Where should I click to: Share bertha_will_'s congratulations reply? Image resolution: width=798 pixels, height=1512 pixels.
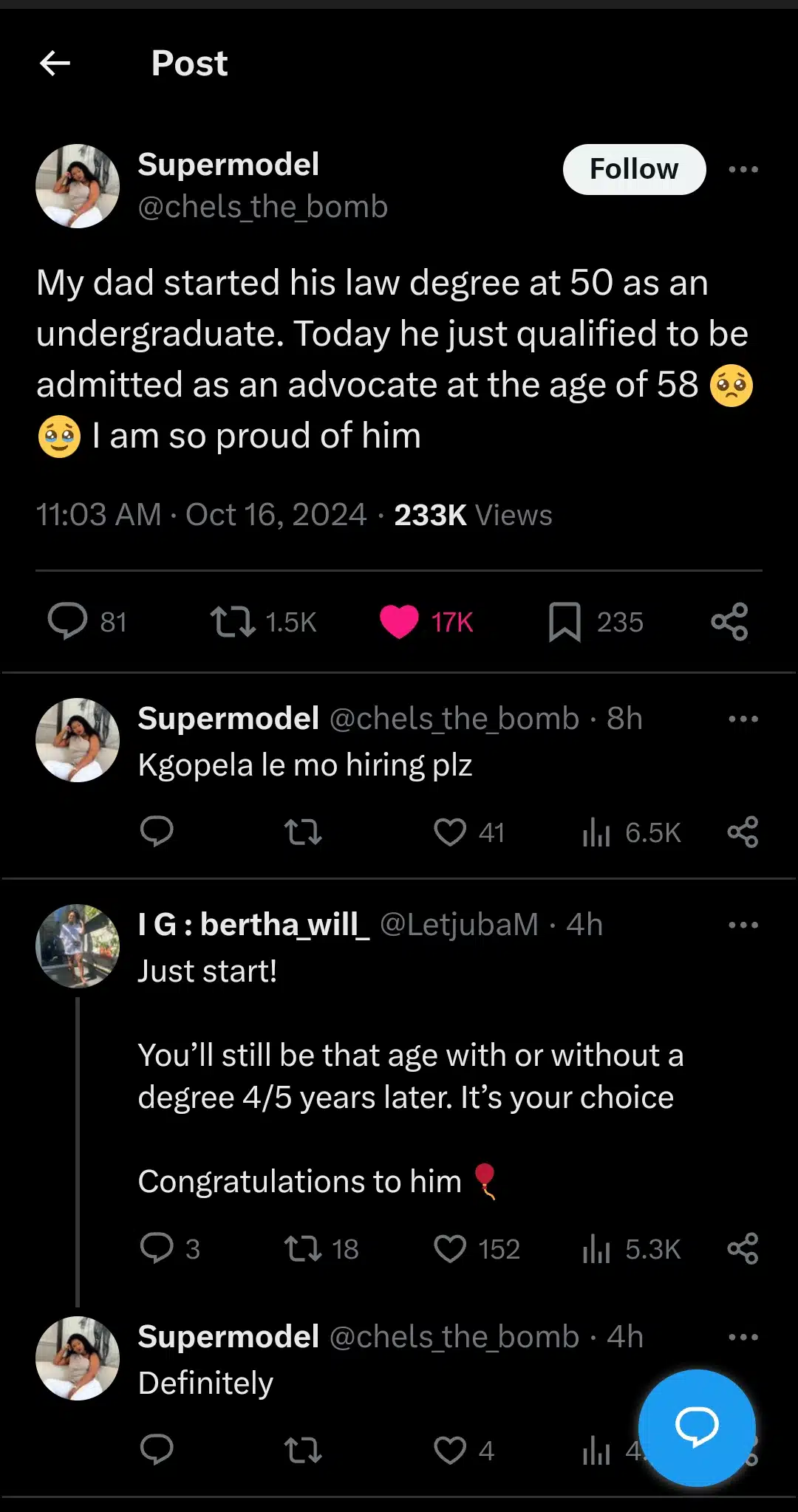click(x=743, y=1249)
